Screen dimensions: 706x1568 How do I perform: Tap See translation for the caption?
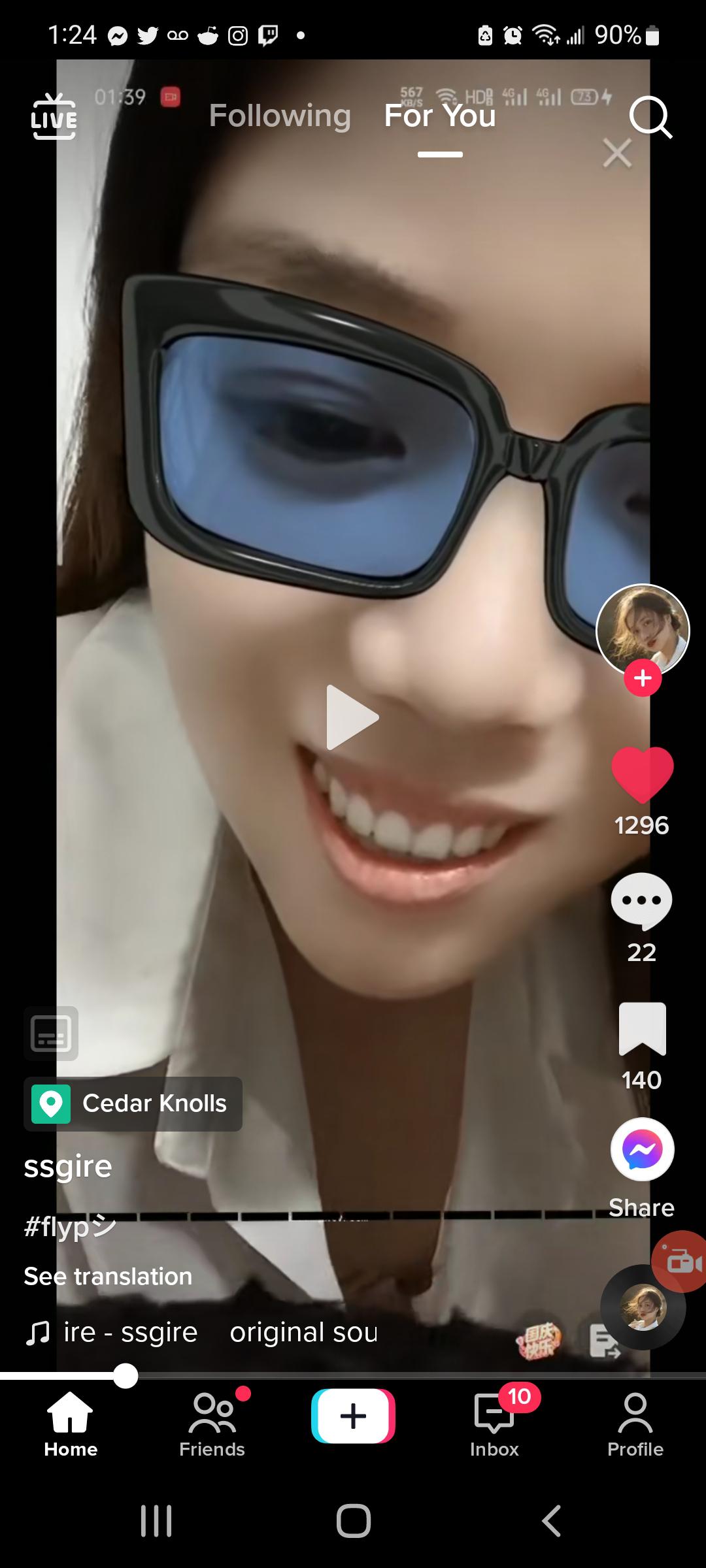click(x=108, y=1276)
